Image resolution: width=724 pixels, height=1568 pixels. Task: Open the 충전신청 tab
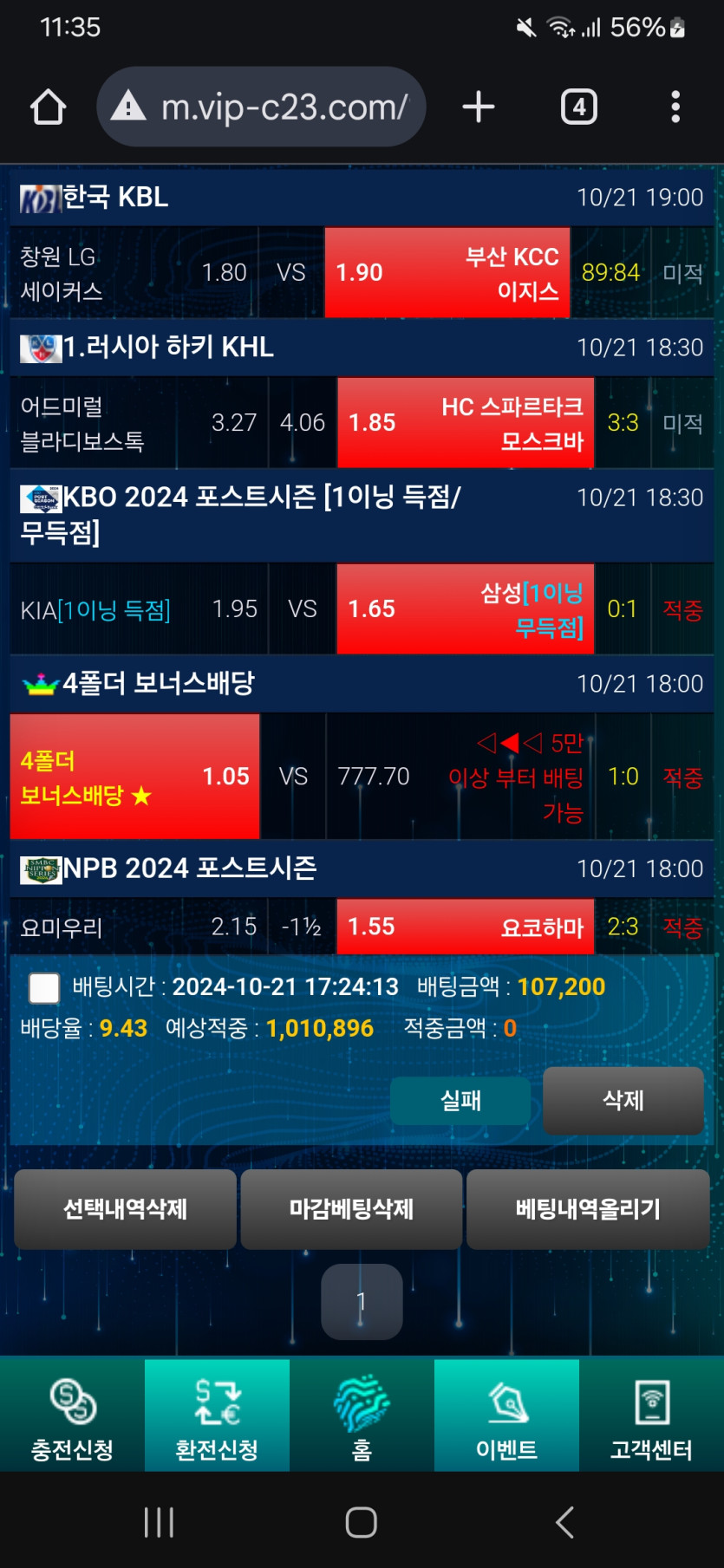coord(72,1415)
